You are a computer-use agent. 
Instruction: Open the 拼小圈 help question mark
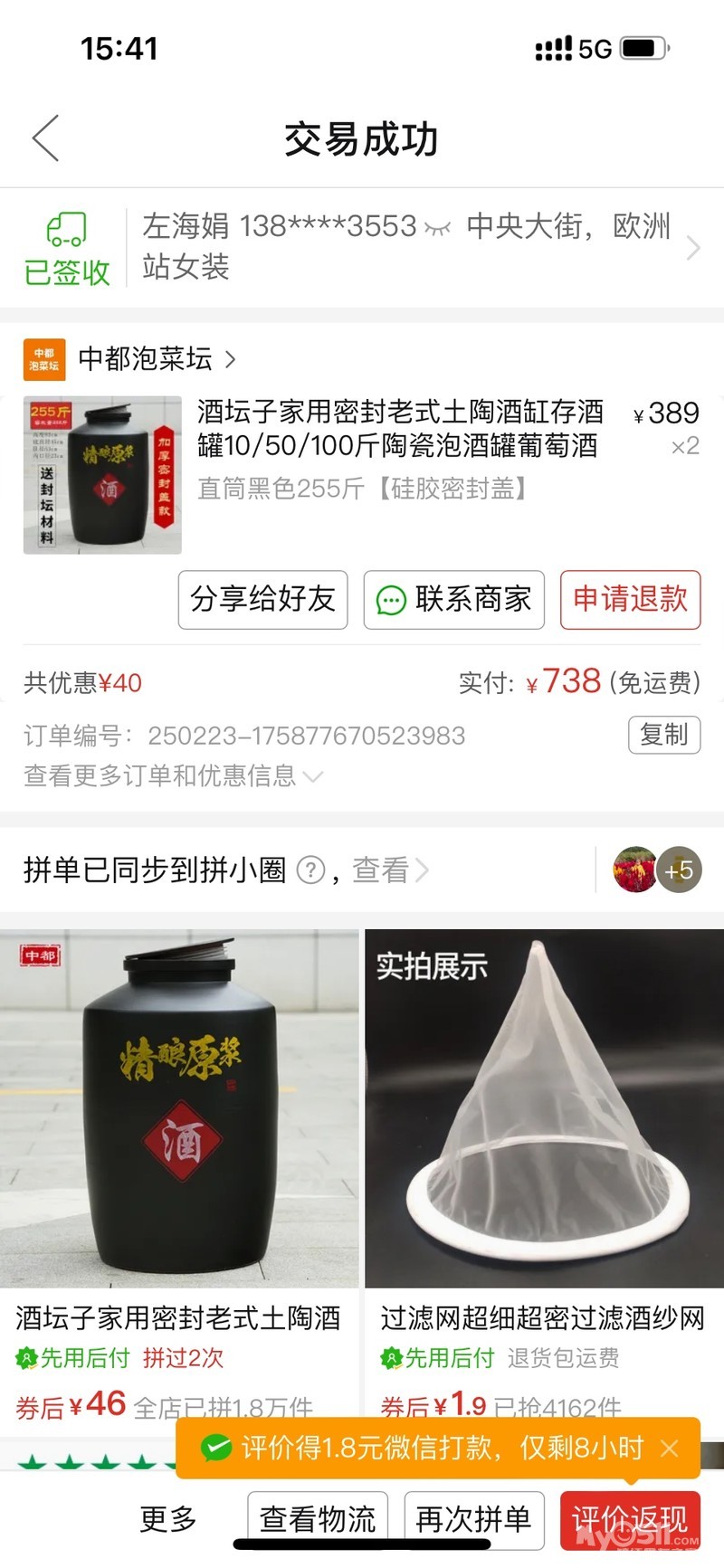(310, 870)
